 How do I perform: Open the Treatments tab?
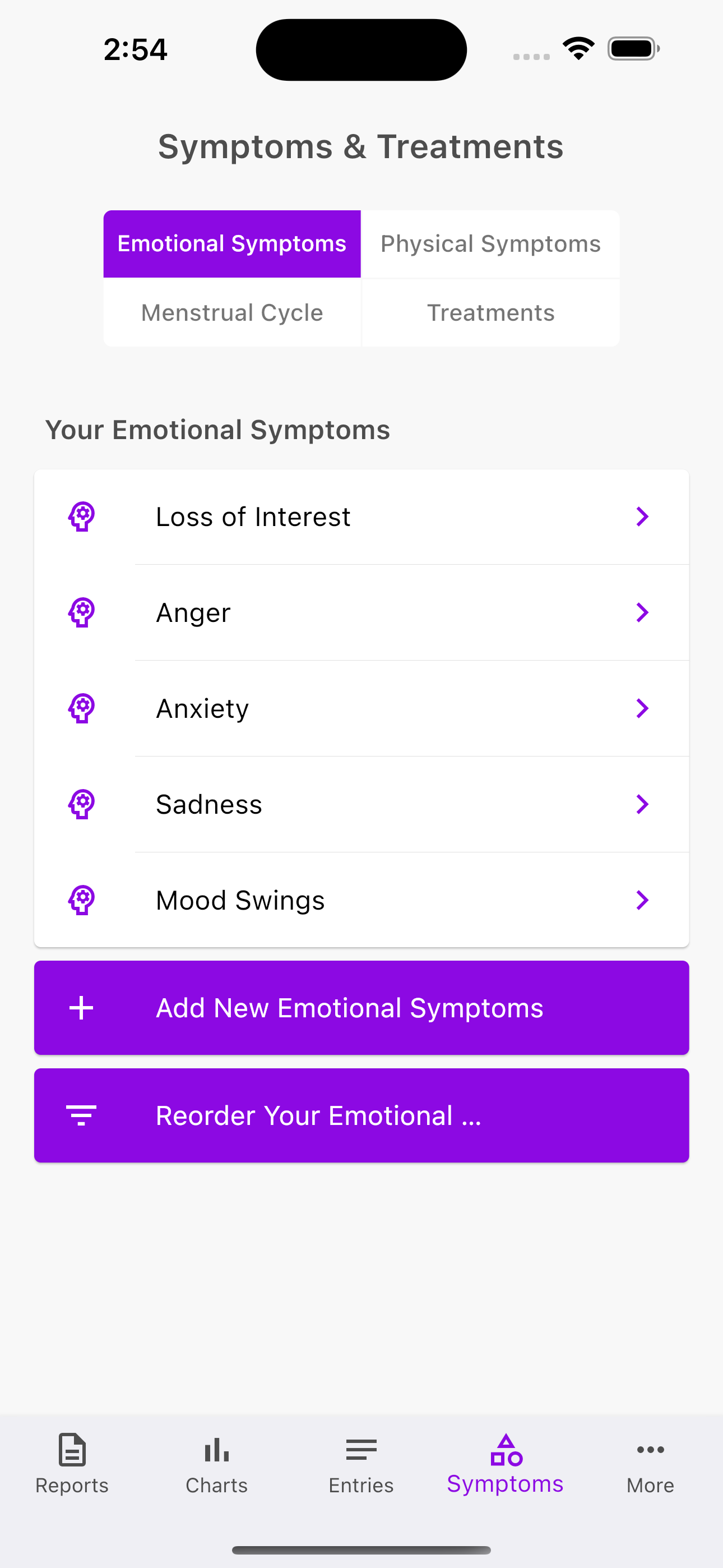click(x=490, y=312)
